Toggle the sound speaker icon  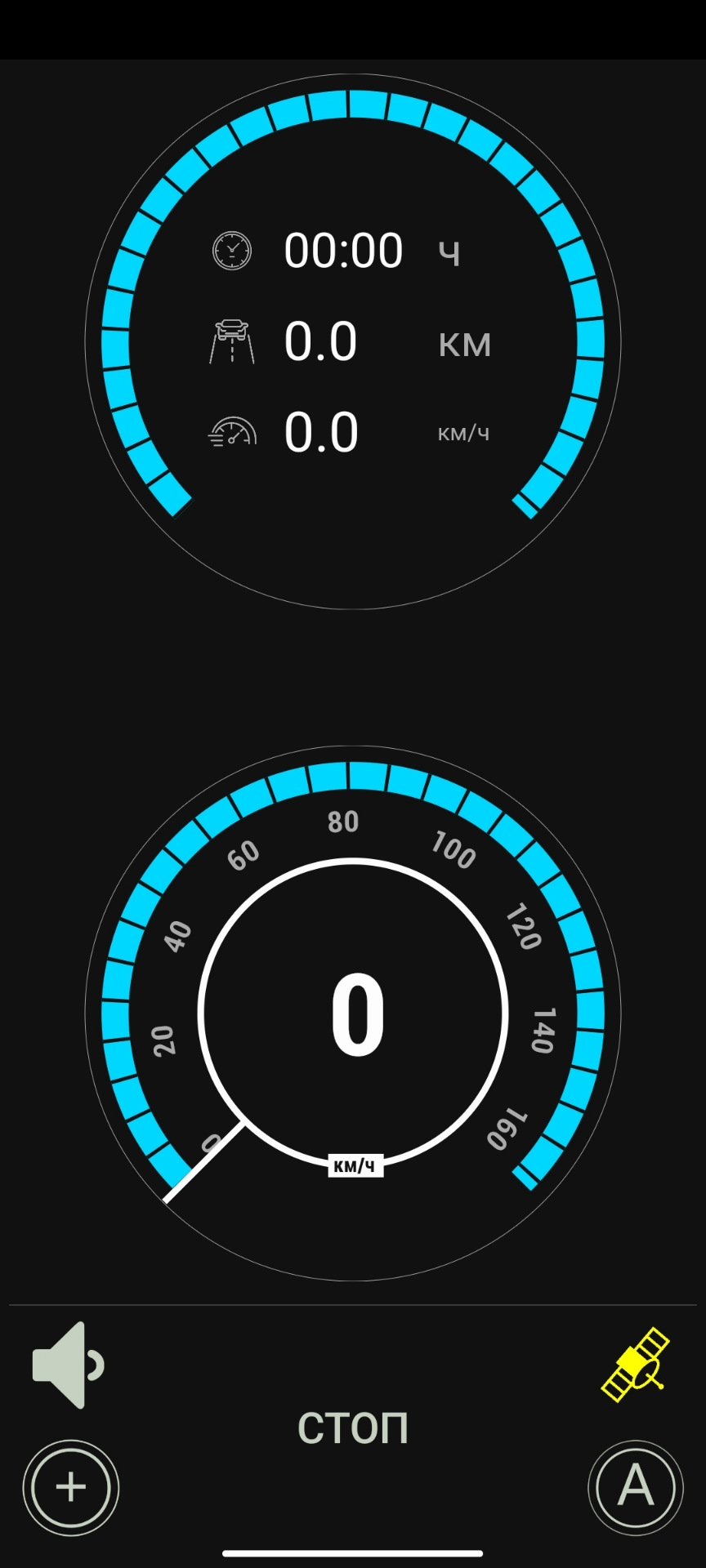pos(67,1365)
